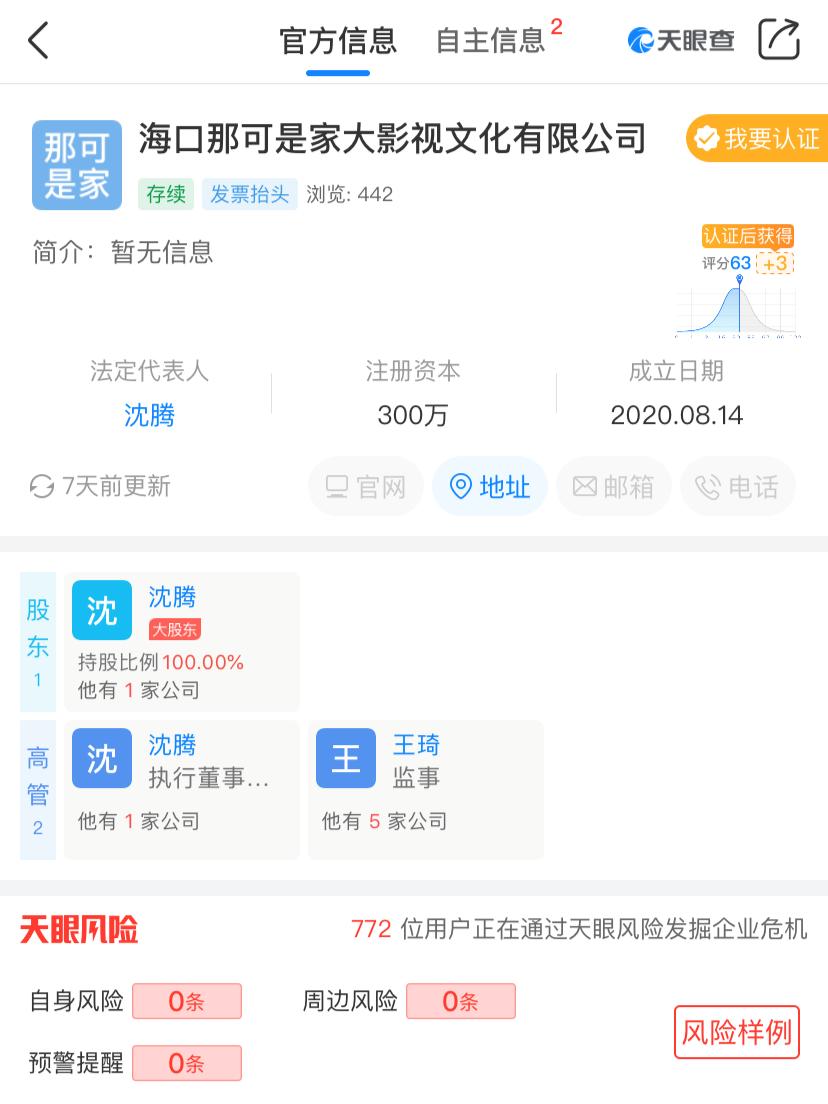Select shareholder 沈腾's blue 沈 avatar
Viewport: 828px width, 1104px height.
[x=101, y=609]
